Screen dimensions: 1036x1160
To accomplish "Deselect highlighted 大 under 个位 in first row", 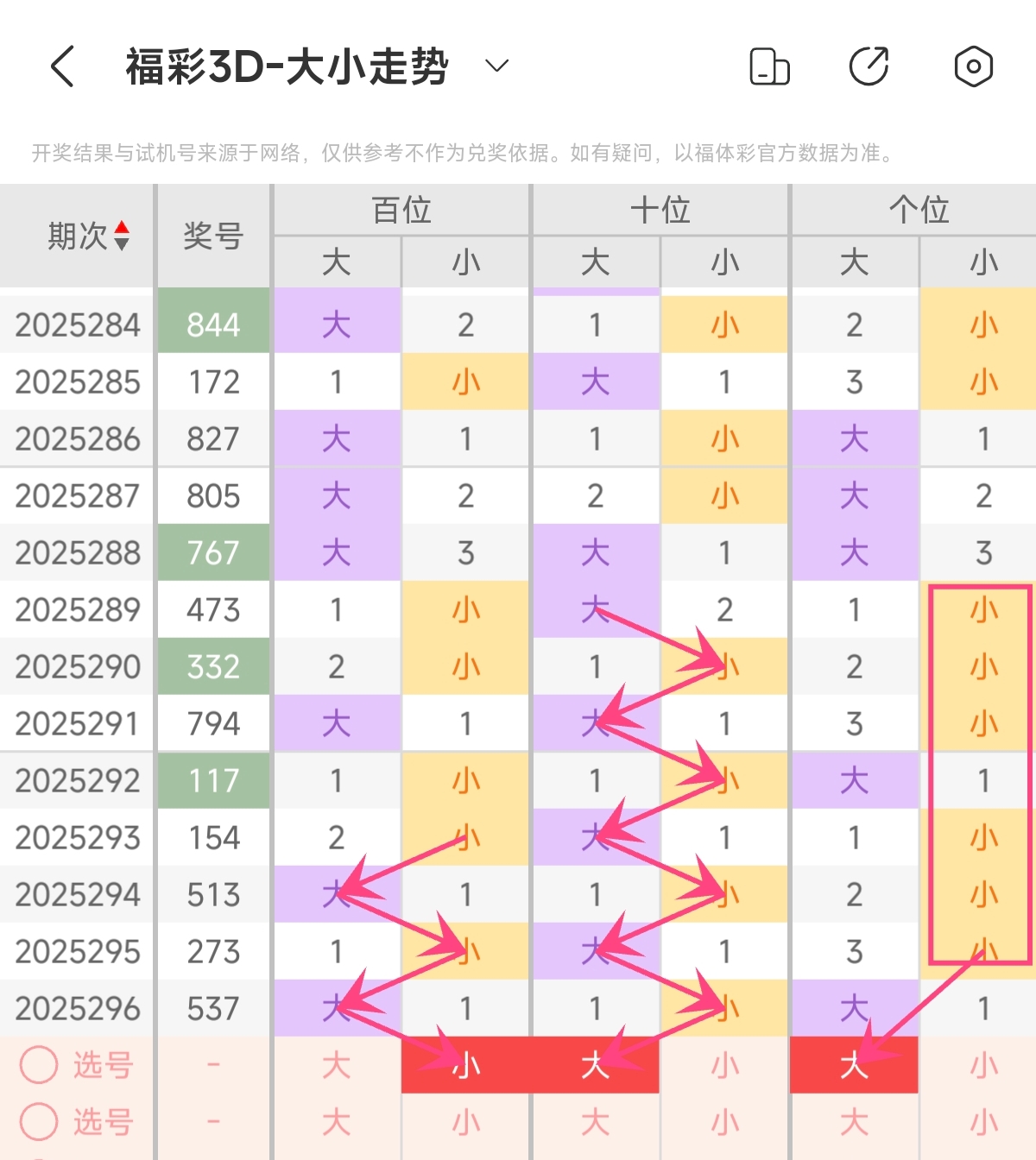I will tap(855, 1065).
